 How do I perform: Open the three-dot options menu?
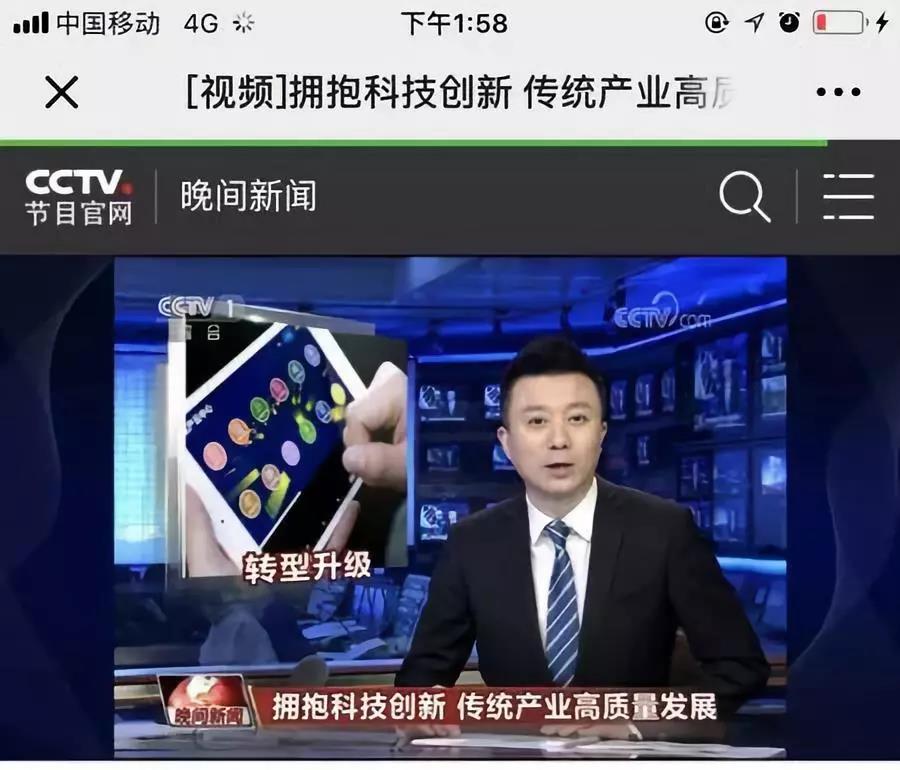[x=838, y=93]
